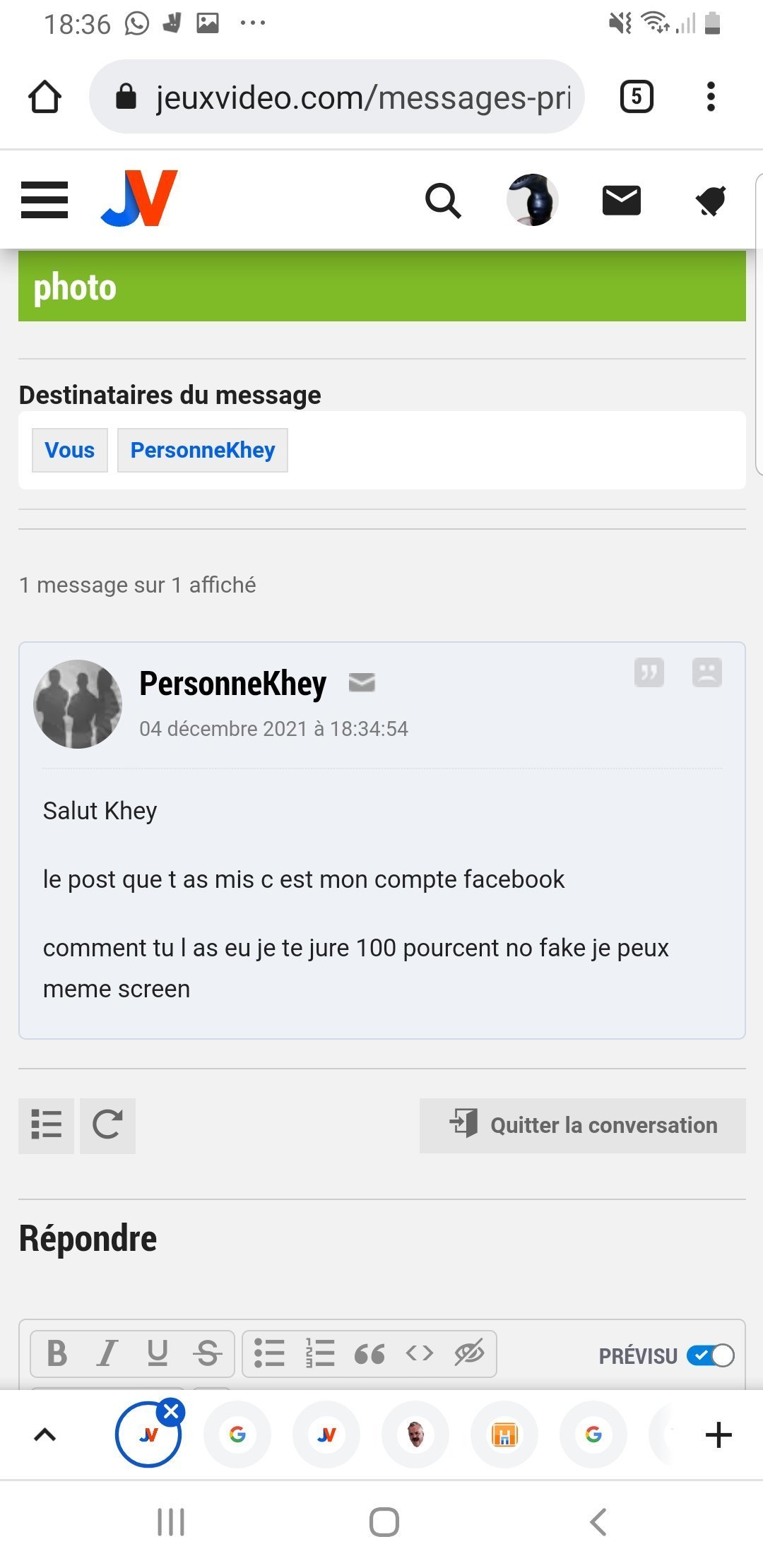763x1568 pixels.
Task: Open the browser overflow menu
Action: pos(711,97)
